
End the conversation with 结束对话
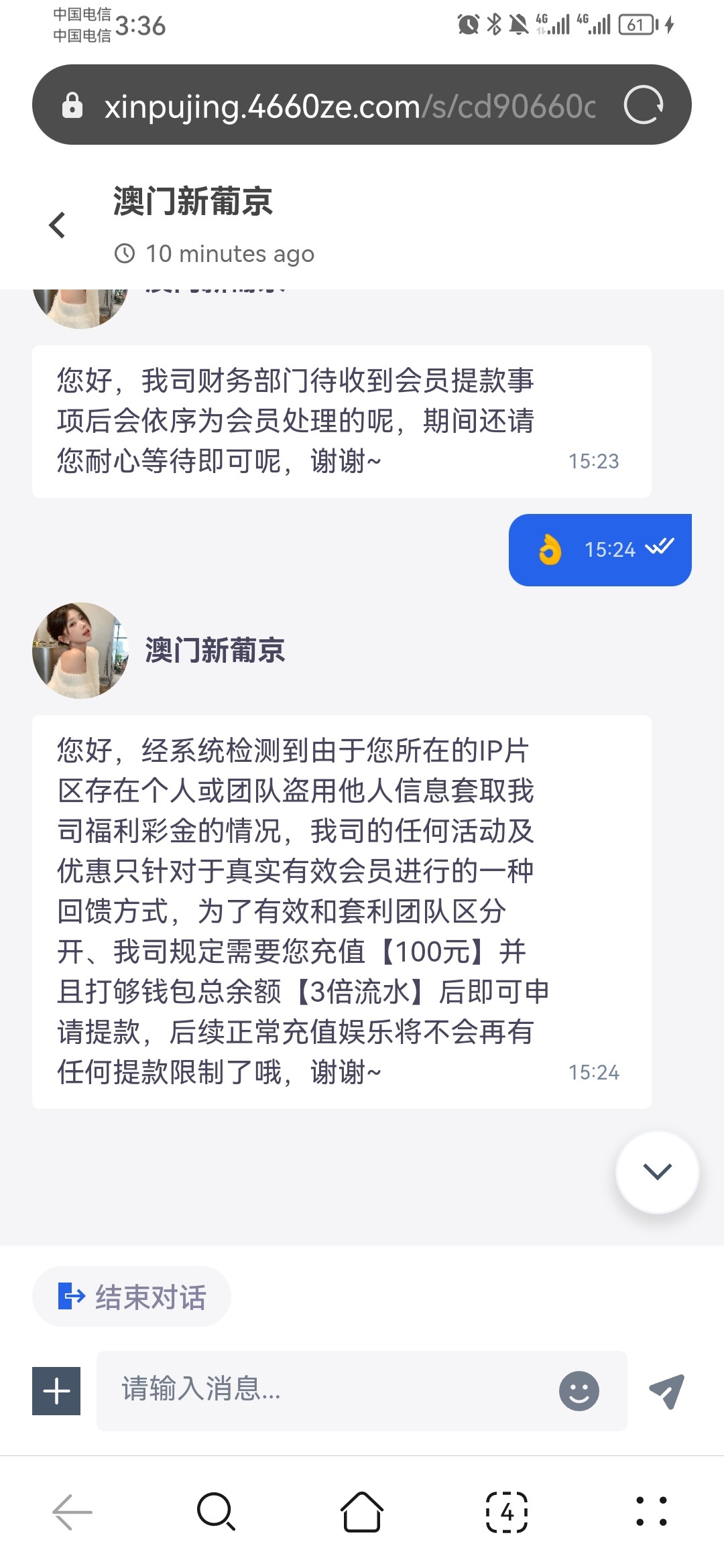tap(132, 1297)
